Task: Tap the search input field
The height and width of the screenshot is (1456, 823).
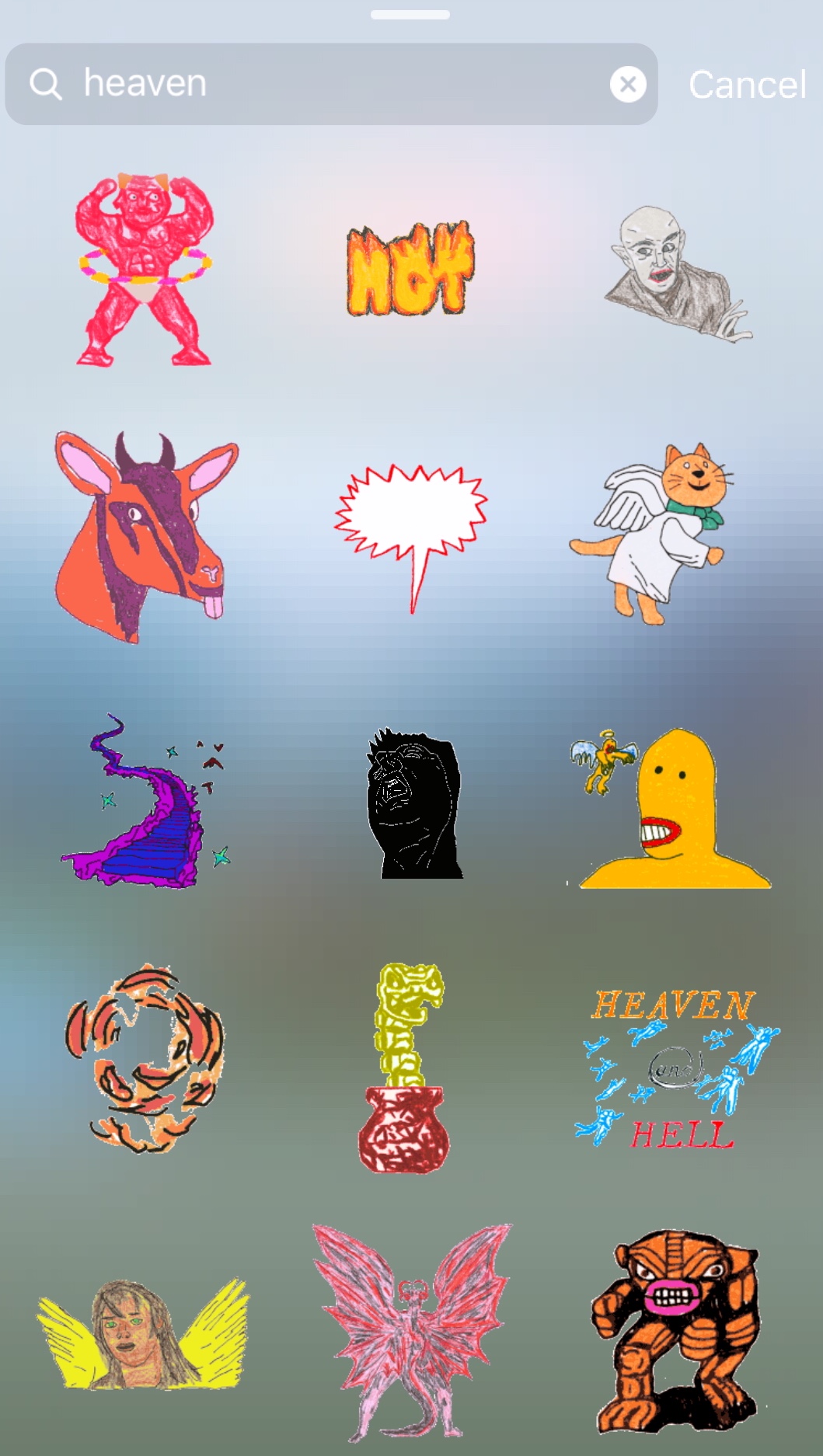Action: pyautogui.click(x=311, y=84)
